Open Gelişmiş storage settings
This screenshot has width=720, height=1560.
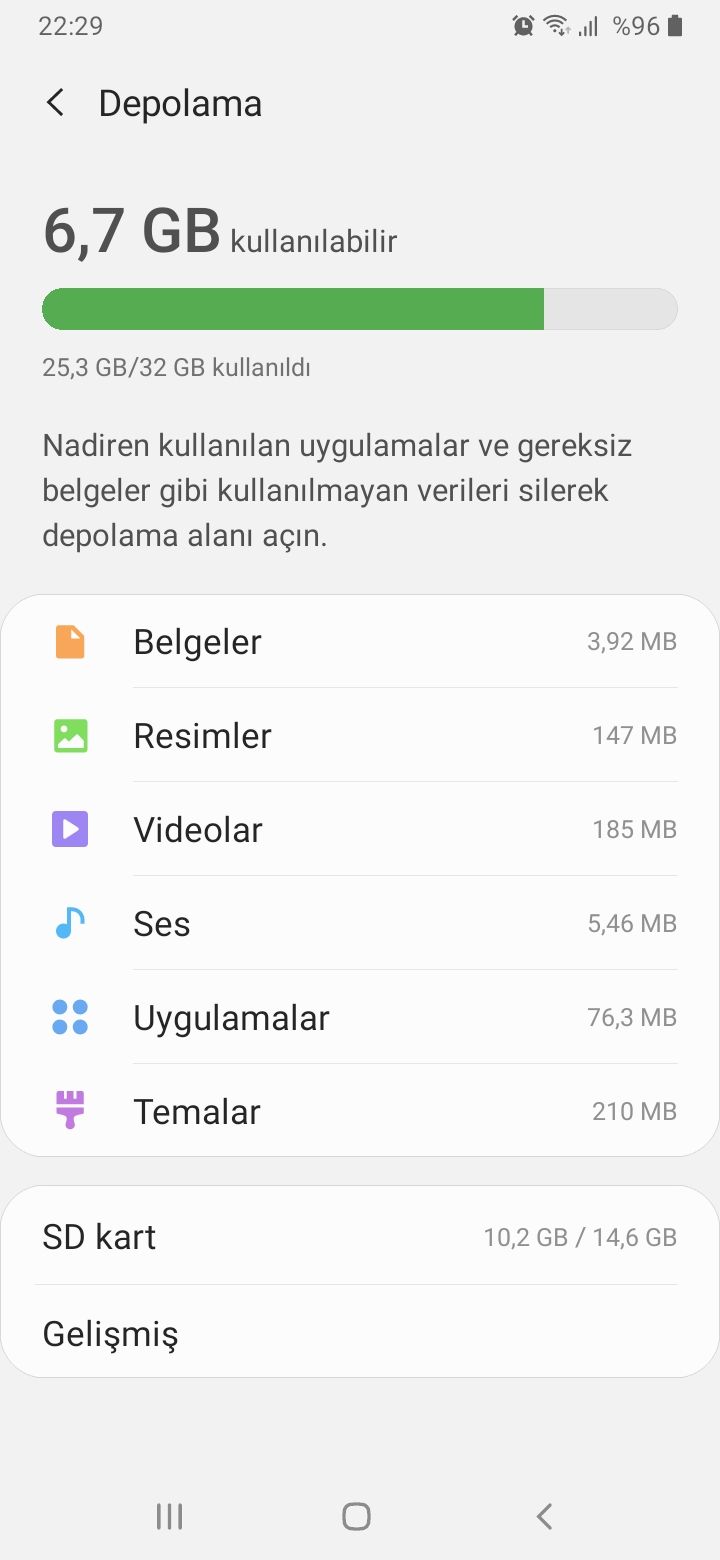click(360, 1334)
